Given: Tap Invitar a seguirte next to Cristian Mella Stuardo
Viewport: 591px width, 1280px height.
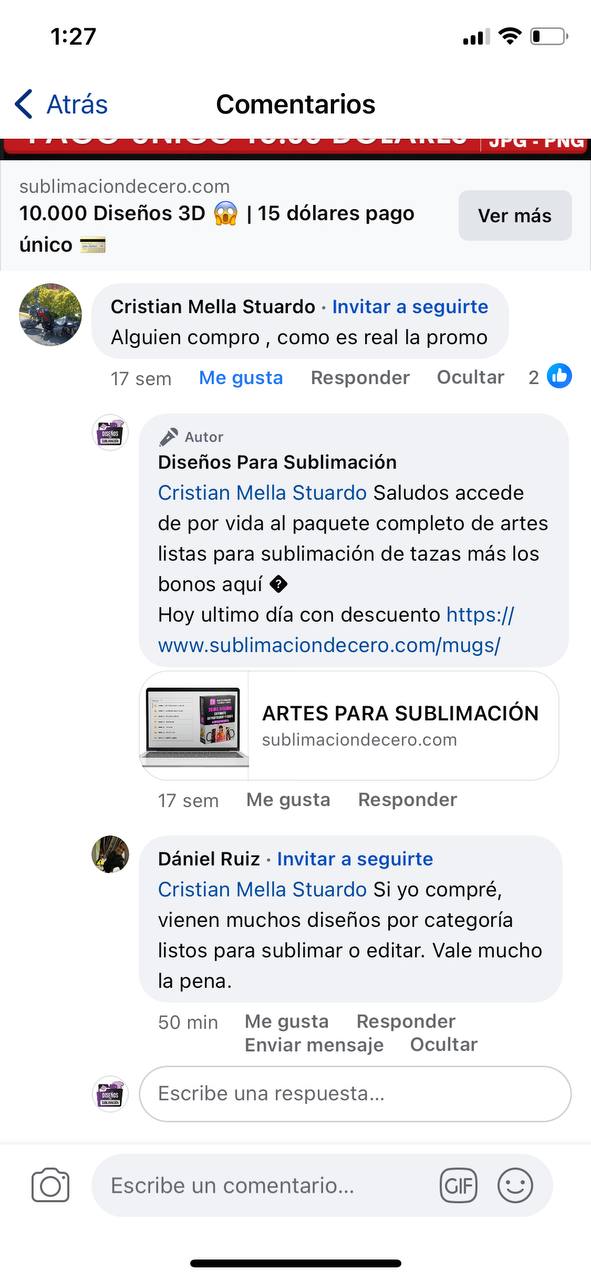Looking at the screenshot, I should [x=410, y=307].
